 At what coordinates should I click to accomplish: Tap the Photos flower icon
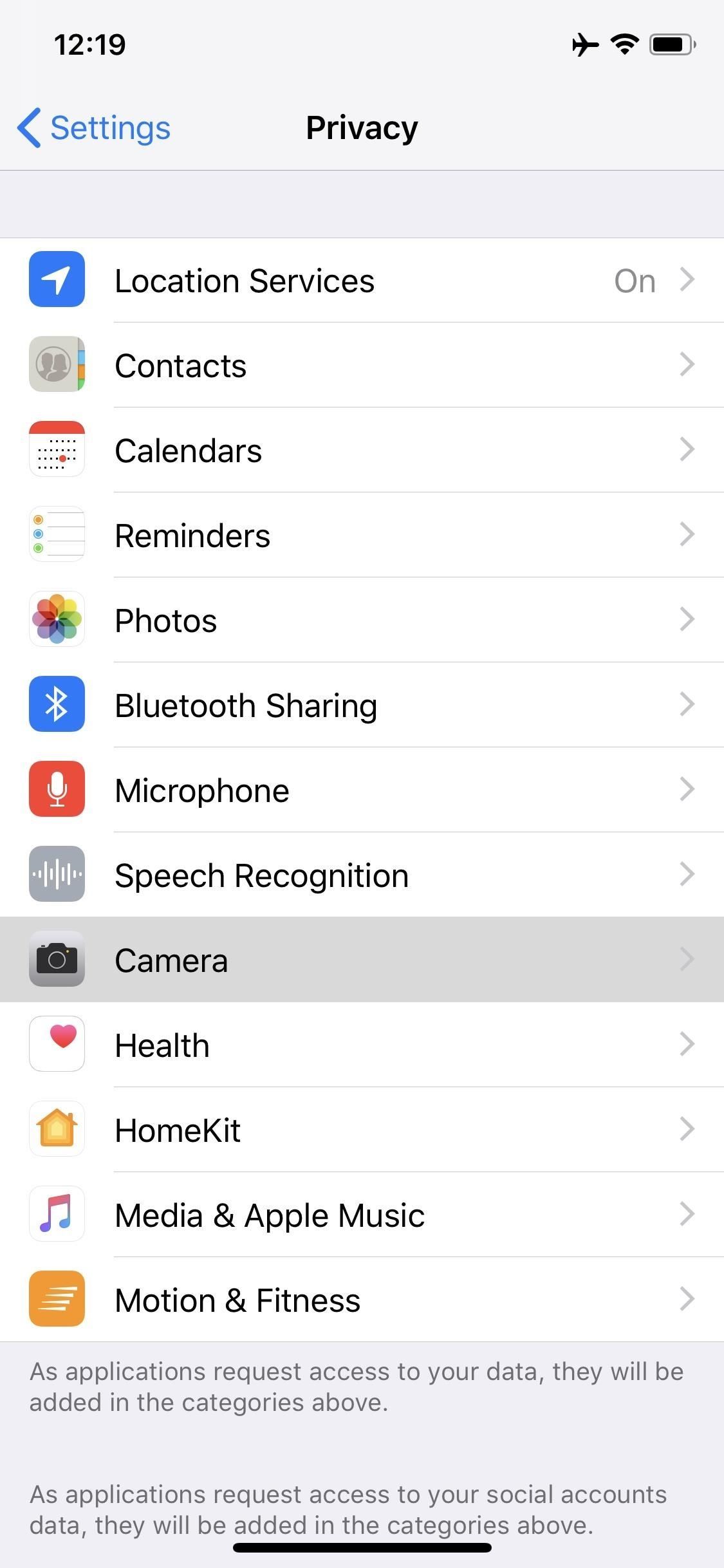tap(57, 619)
